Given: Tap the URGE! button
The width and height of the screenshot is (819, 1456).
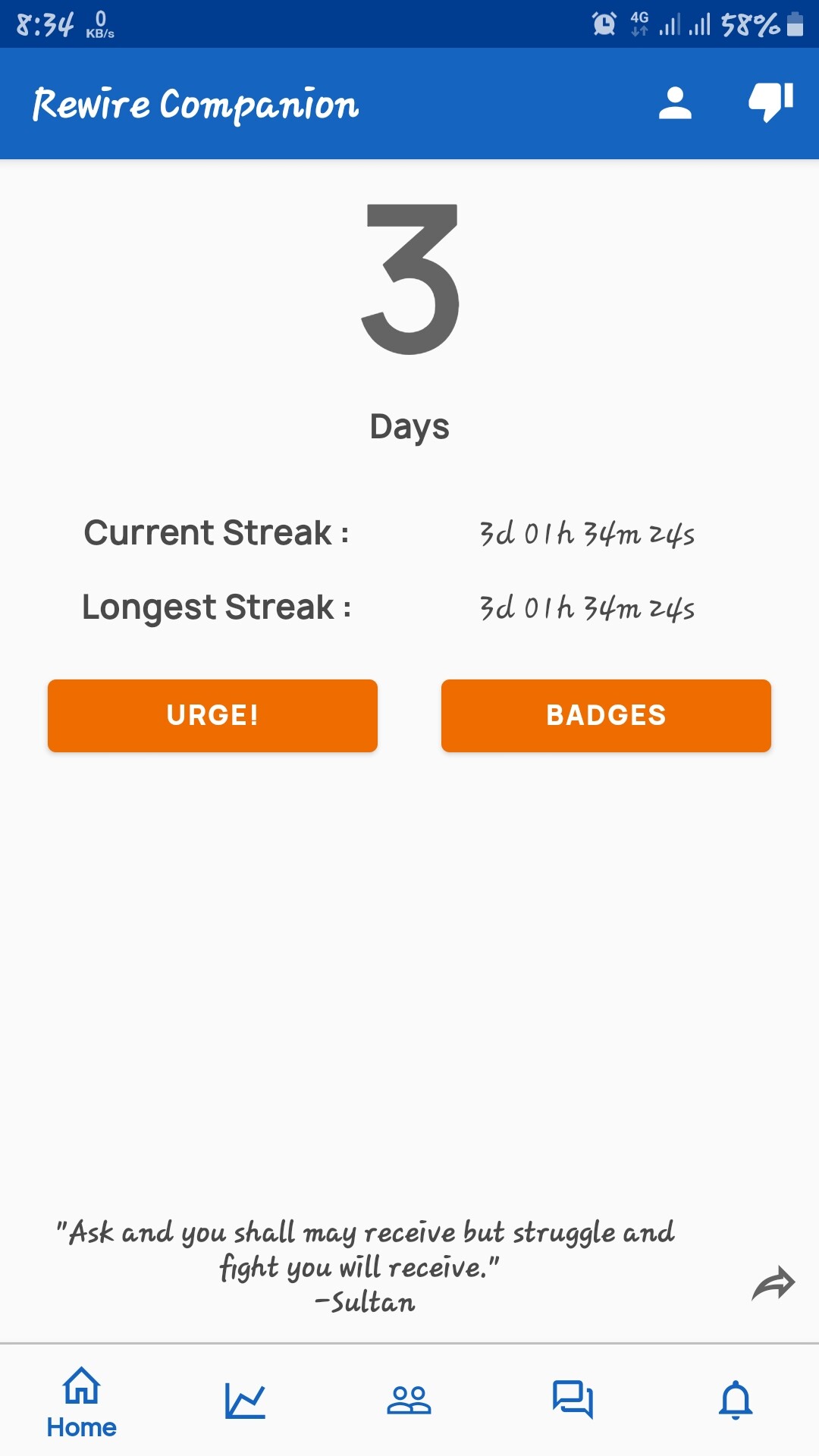Looking at the screenshot, I should click(212, 715).
